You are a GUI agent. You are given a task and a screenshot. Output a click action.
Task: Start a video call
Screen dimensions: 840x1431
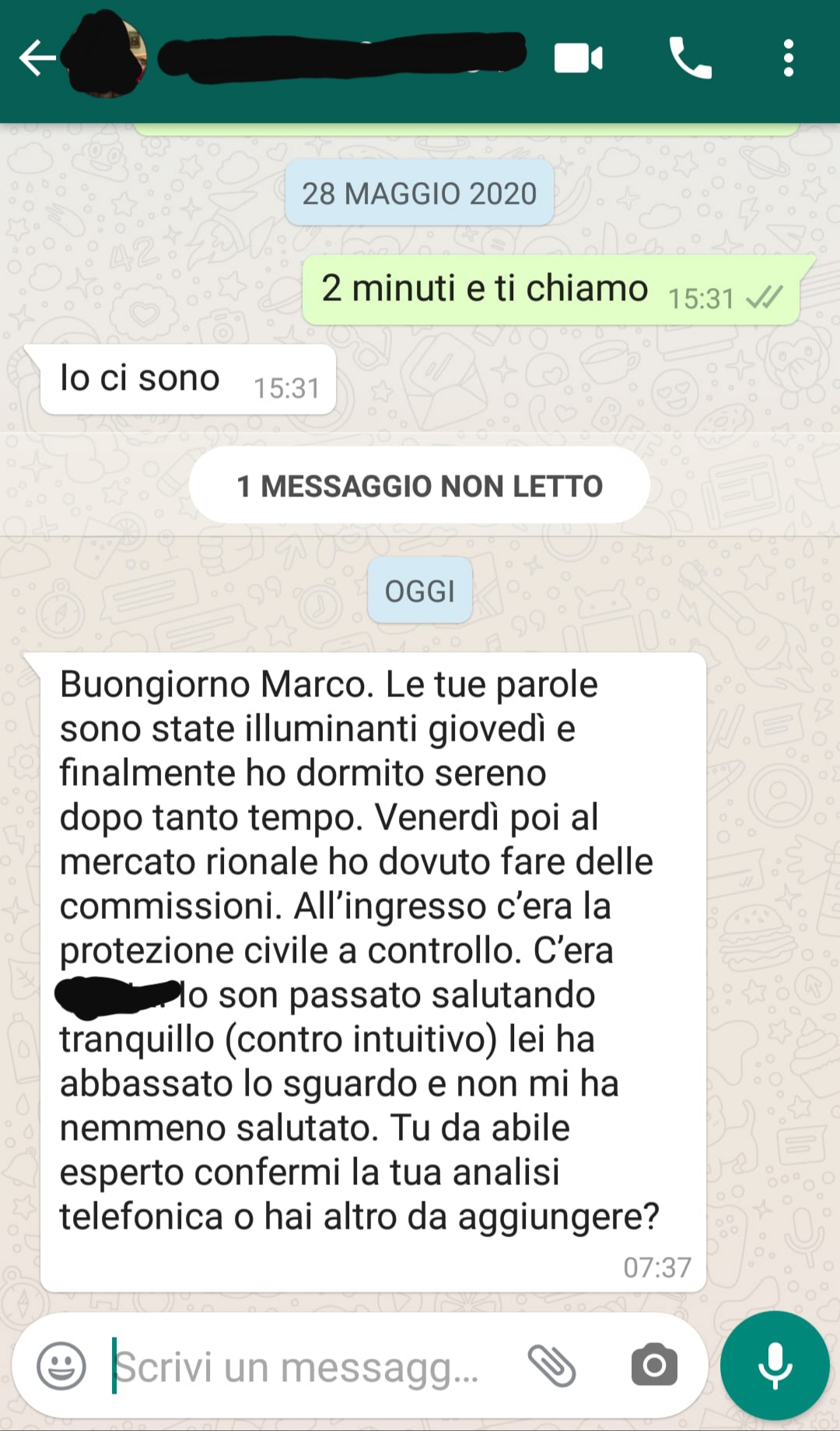[x=578, y=58]
